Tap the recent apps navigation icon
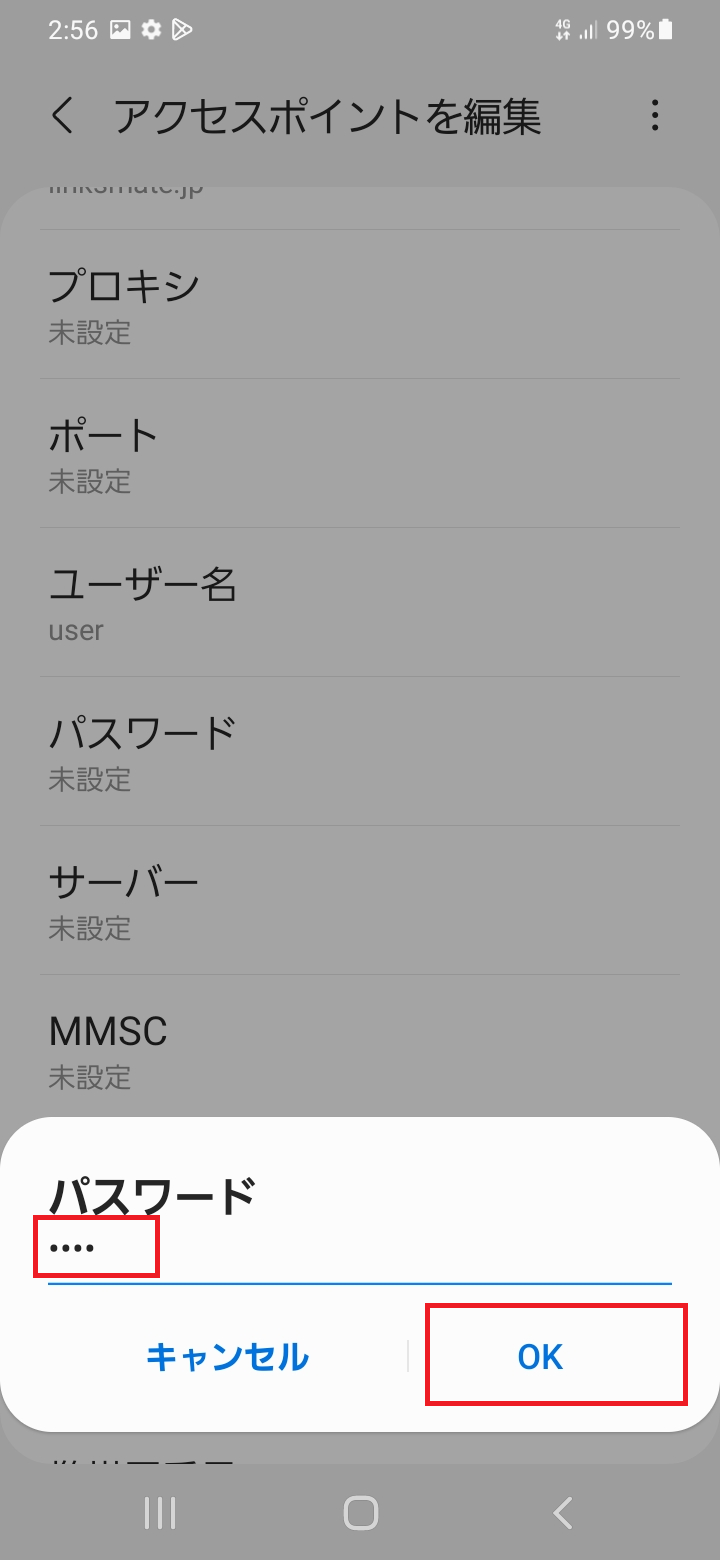This screenshot has width=720, height=1560. [x=158, y=1512]
